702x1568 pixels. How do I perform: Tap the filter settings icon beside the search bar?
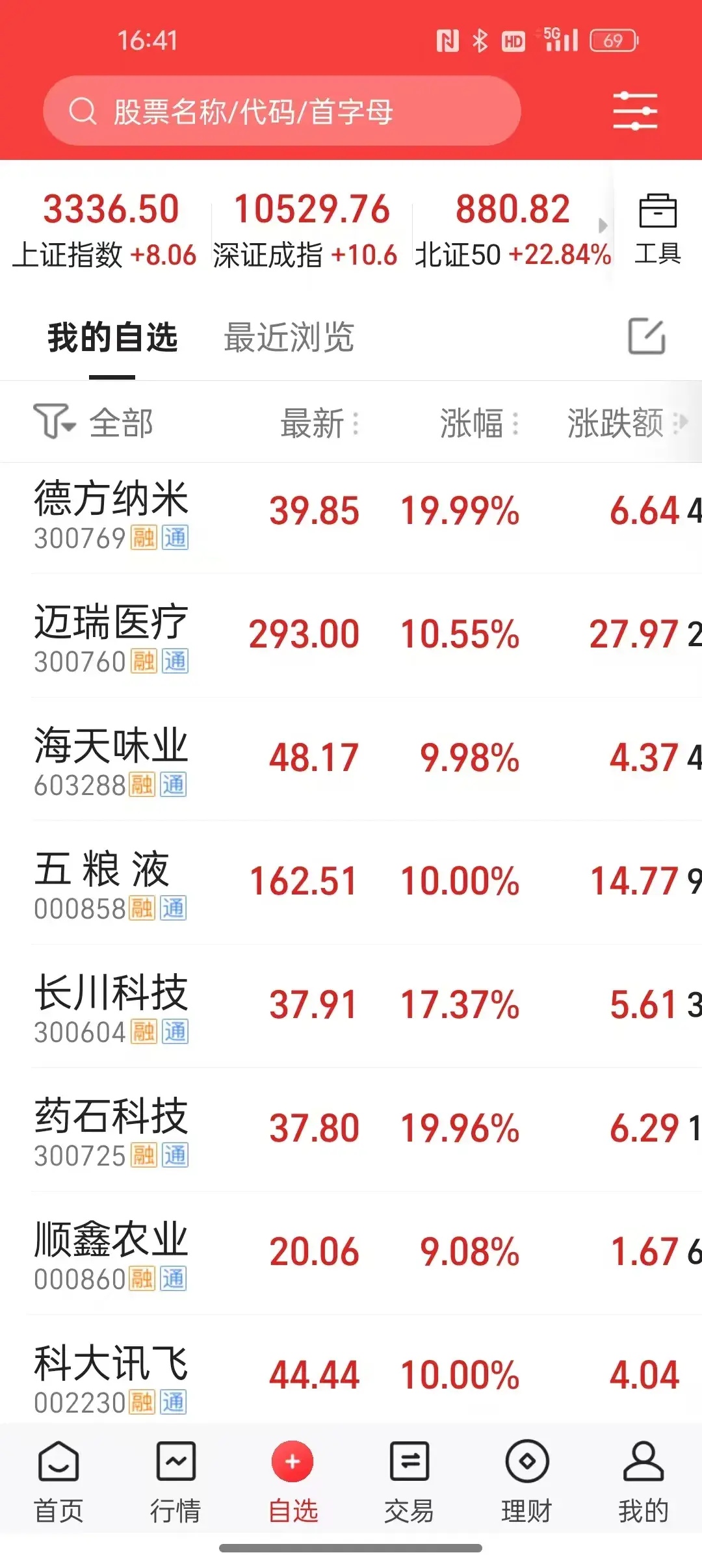point(636,111)
